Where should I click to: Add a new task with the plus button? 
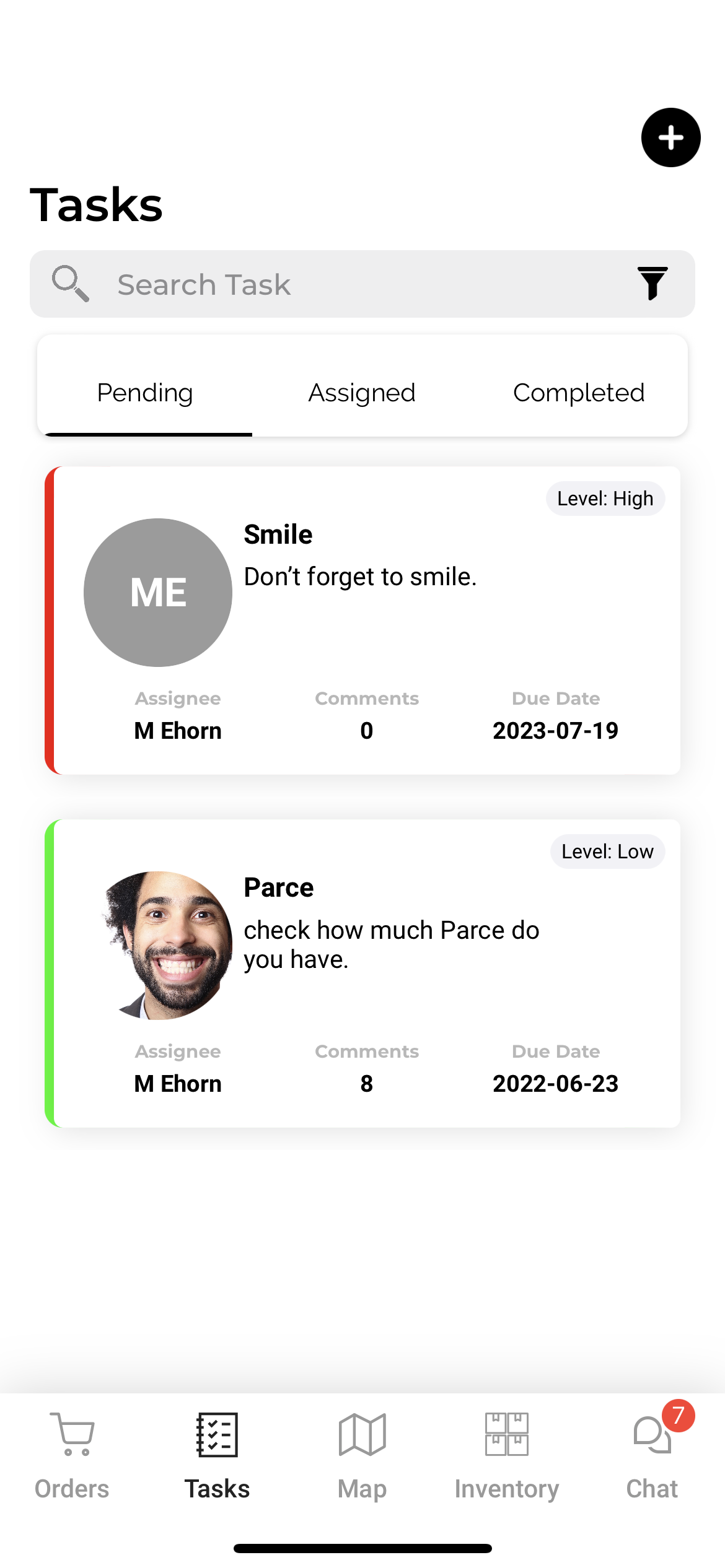670,137
